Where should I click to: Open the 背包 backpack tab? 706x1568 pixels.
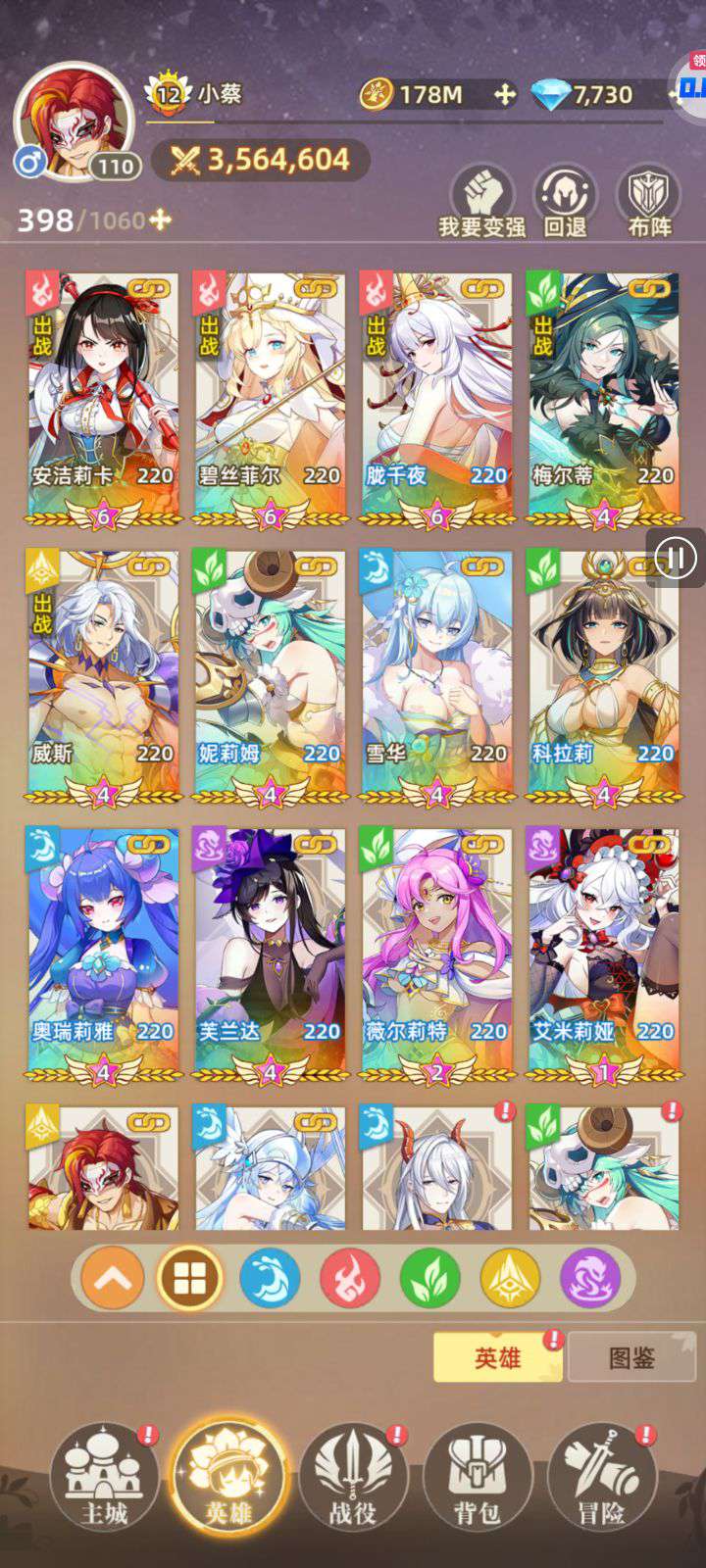pyautogui.click(x=477, y=1477)
